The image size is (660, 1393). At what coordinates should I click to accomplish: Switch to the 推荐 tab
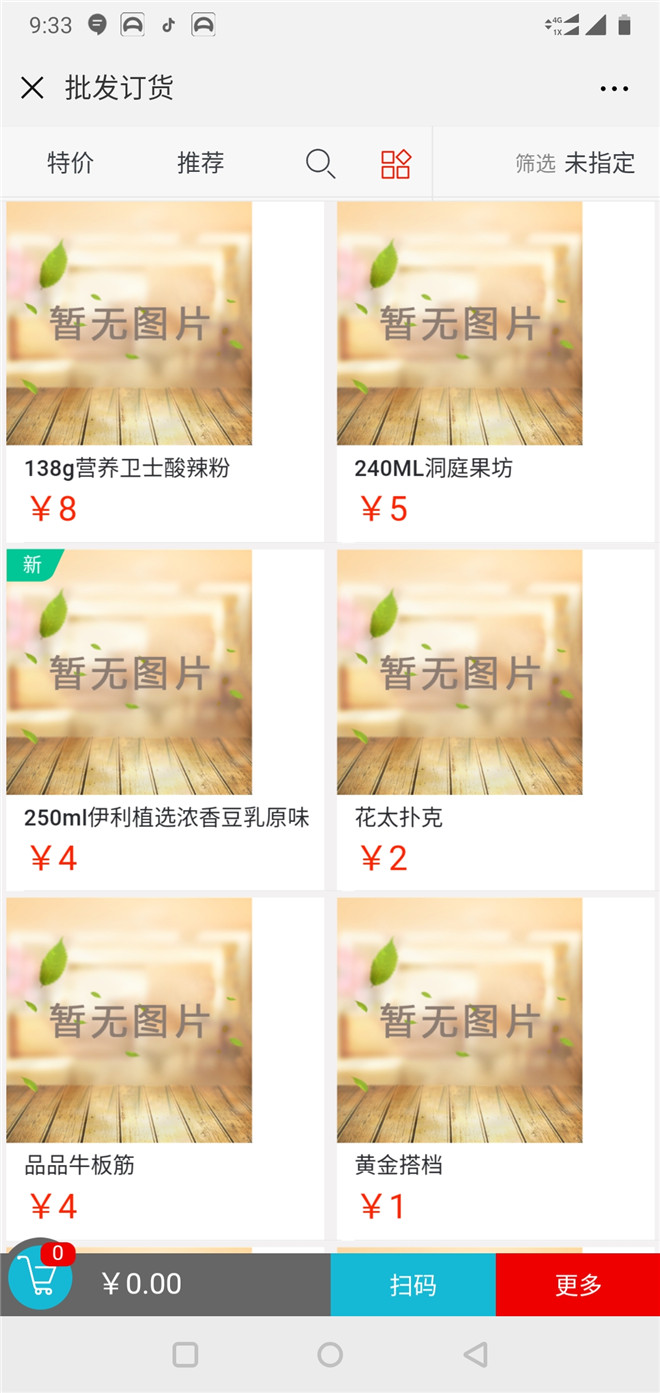click(x=200, y=163)
